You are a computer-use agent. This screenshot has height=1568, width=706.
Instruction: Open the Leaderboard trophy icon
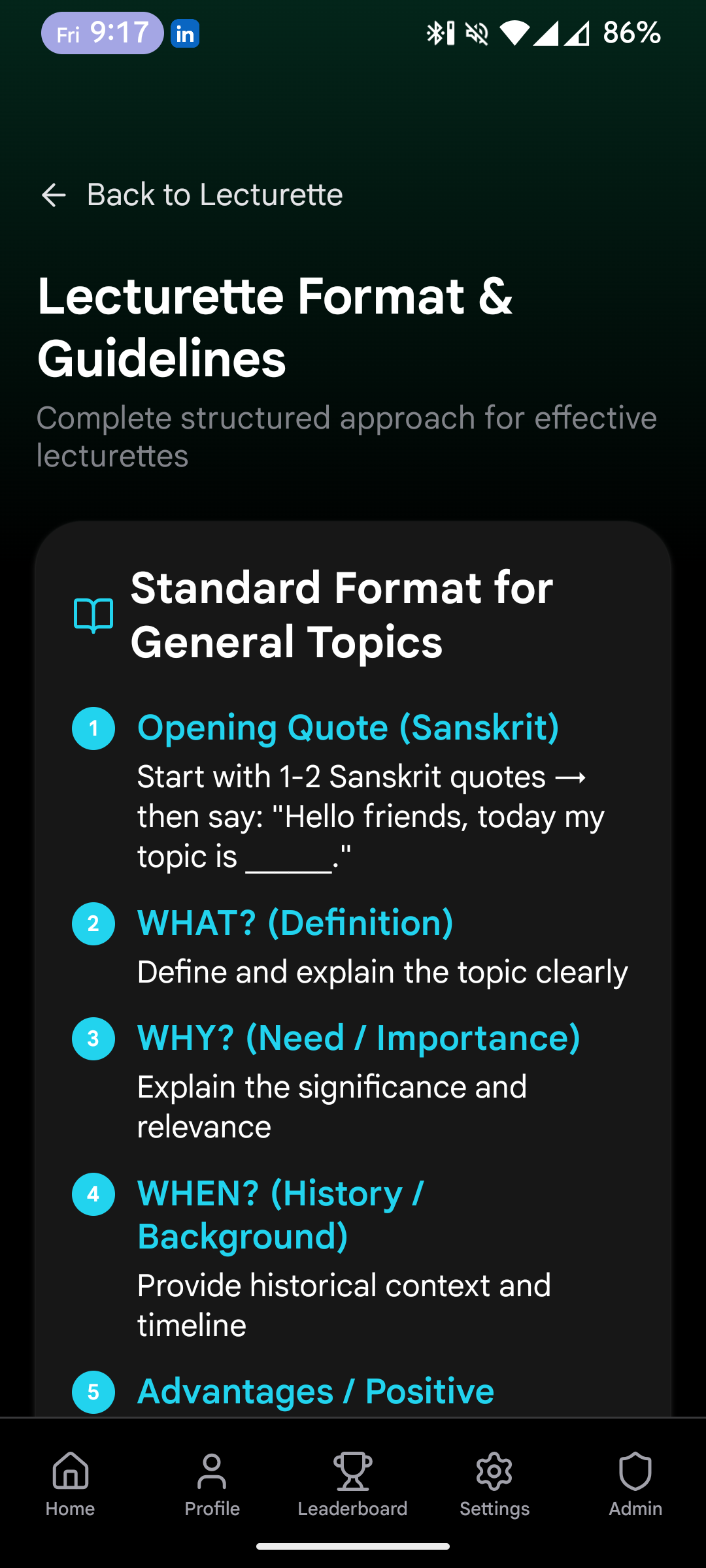[353, 1471]
